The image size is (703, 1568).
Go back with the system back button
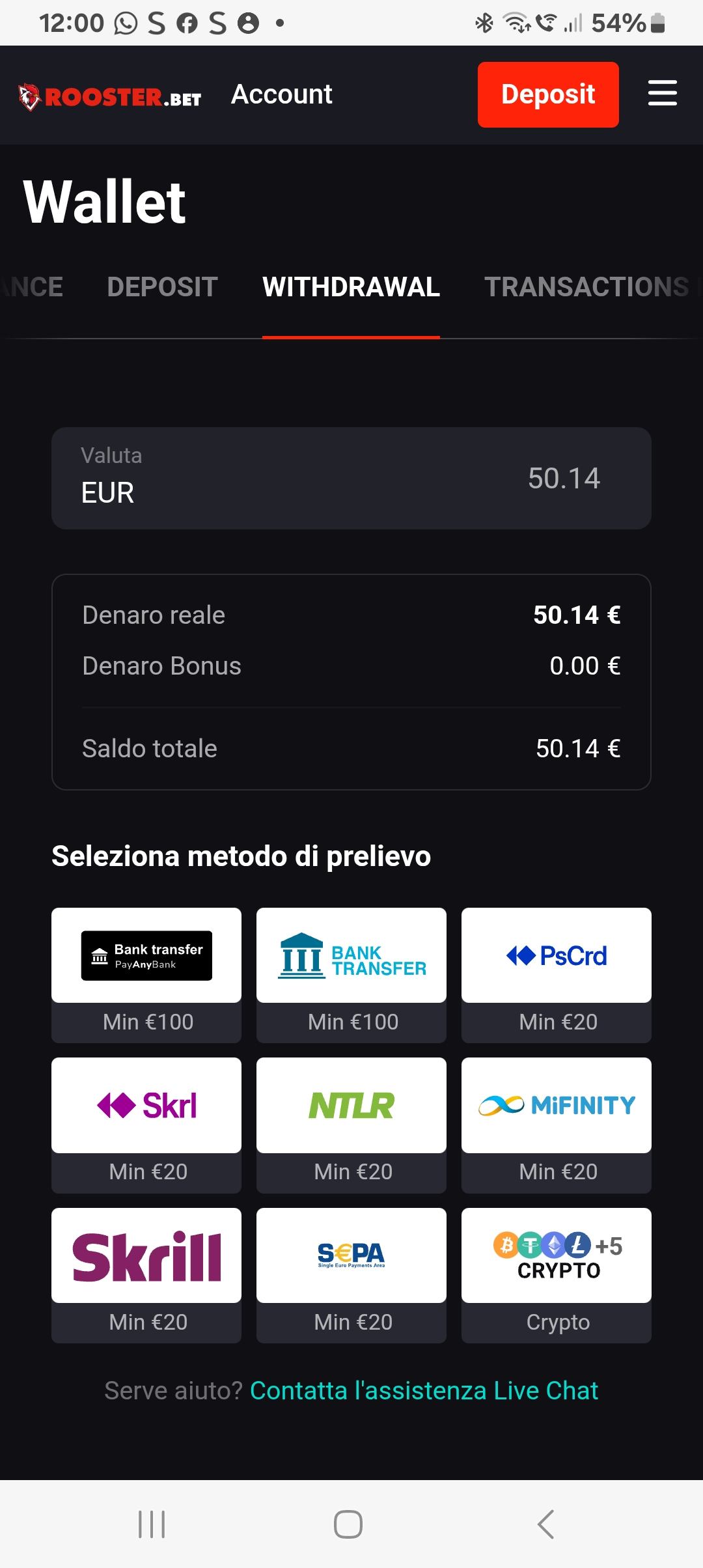pyautogui.click(x=545, y=1524)
